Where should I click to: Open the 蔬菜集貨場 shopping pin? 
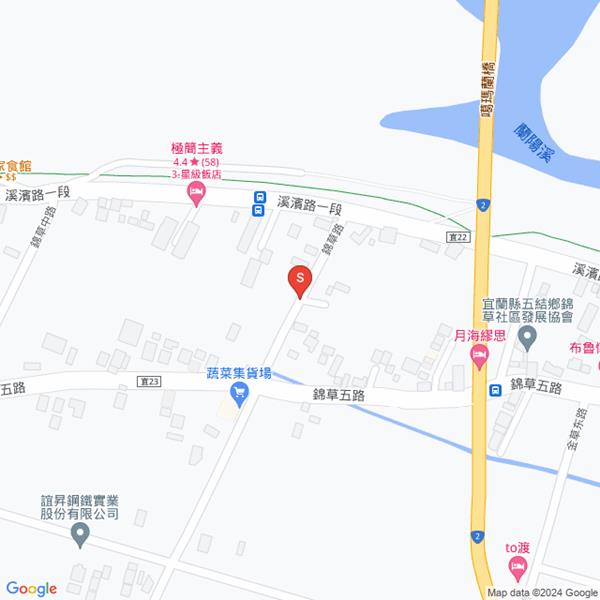(238, 397)
